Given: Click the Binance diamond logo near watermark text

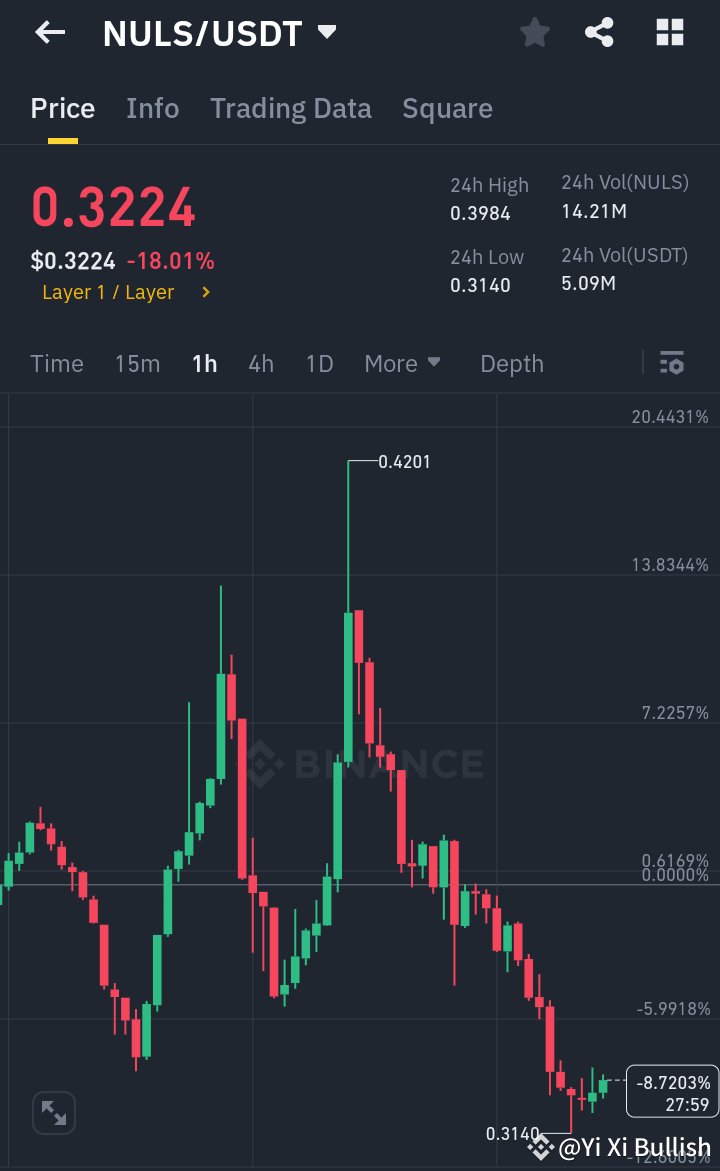Looking at the screenshot, I should (x=268, y=763).
